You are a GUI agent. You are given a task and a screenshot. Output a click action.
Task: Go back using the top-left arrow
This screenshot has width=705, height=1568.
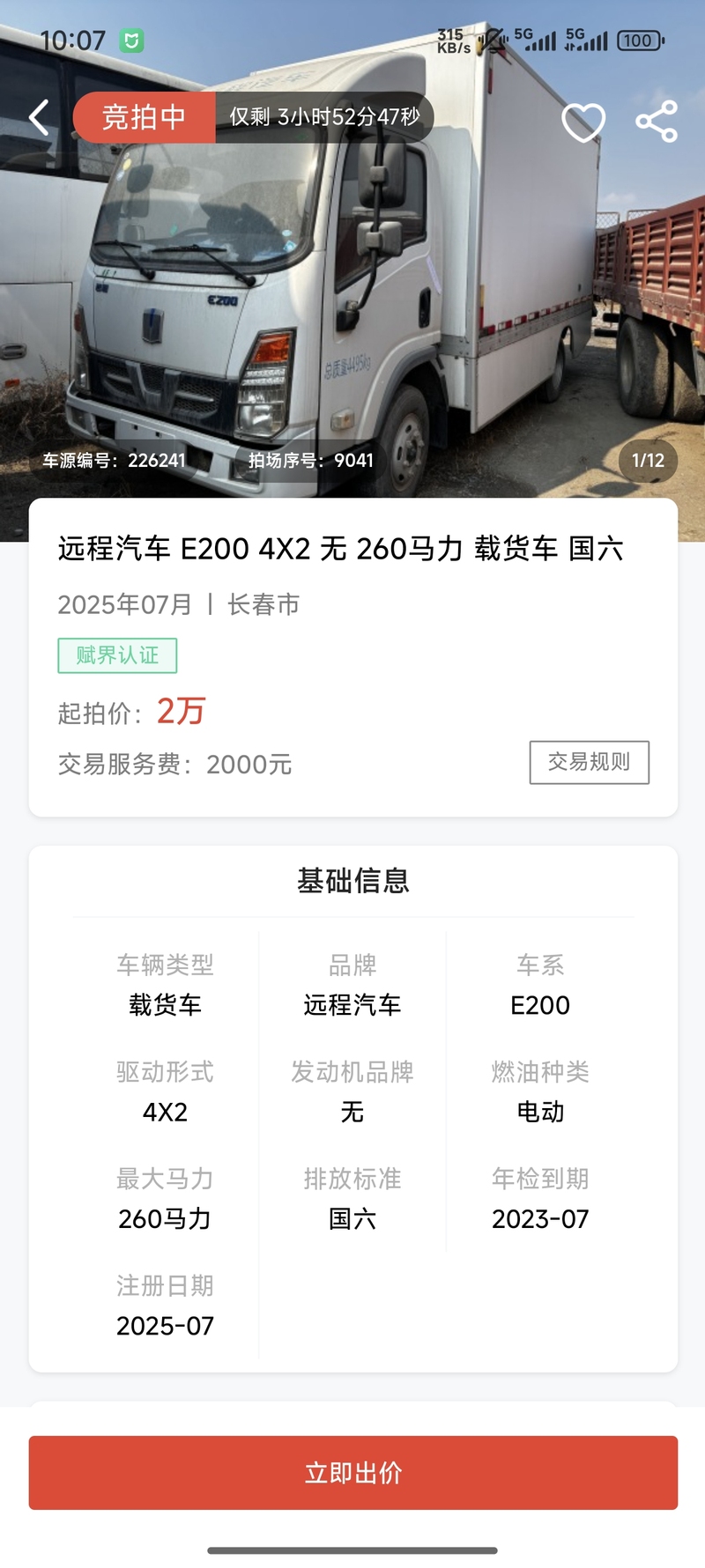[39, 117]
